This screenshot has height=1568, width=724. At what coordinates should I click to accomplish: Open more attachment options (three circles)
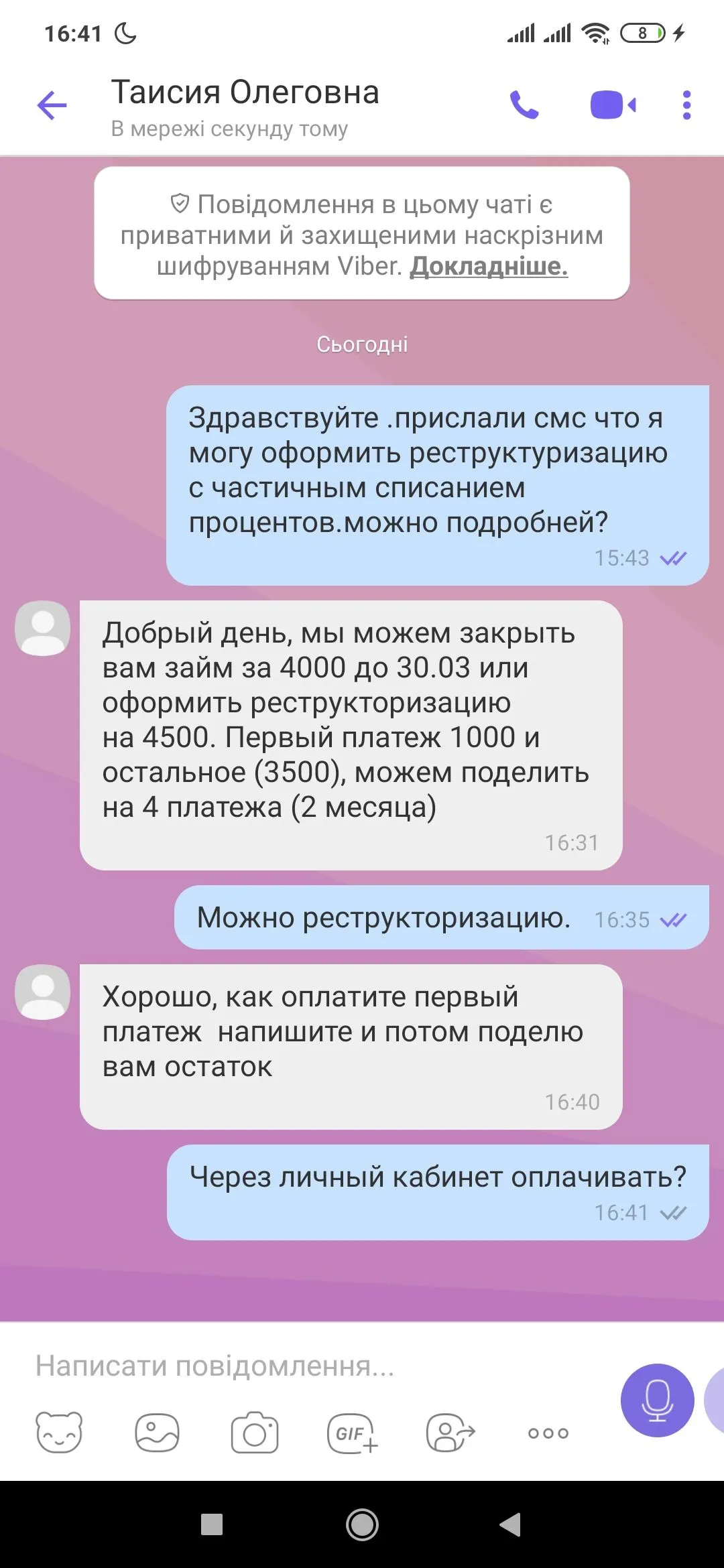click(x=548, y=1433)
